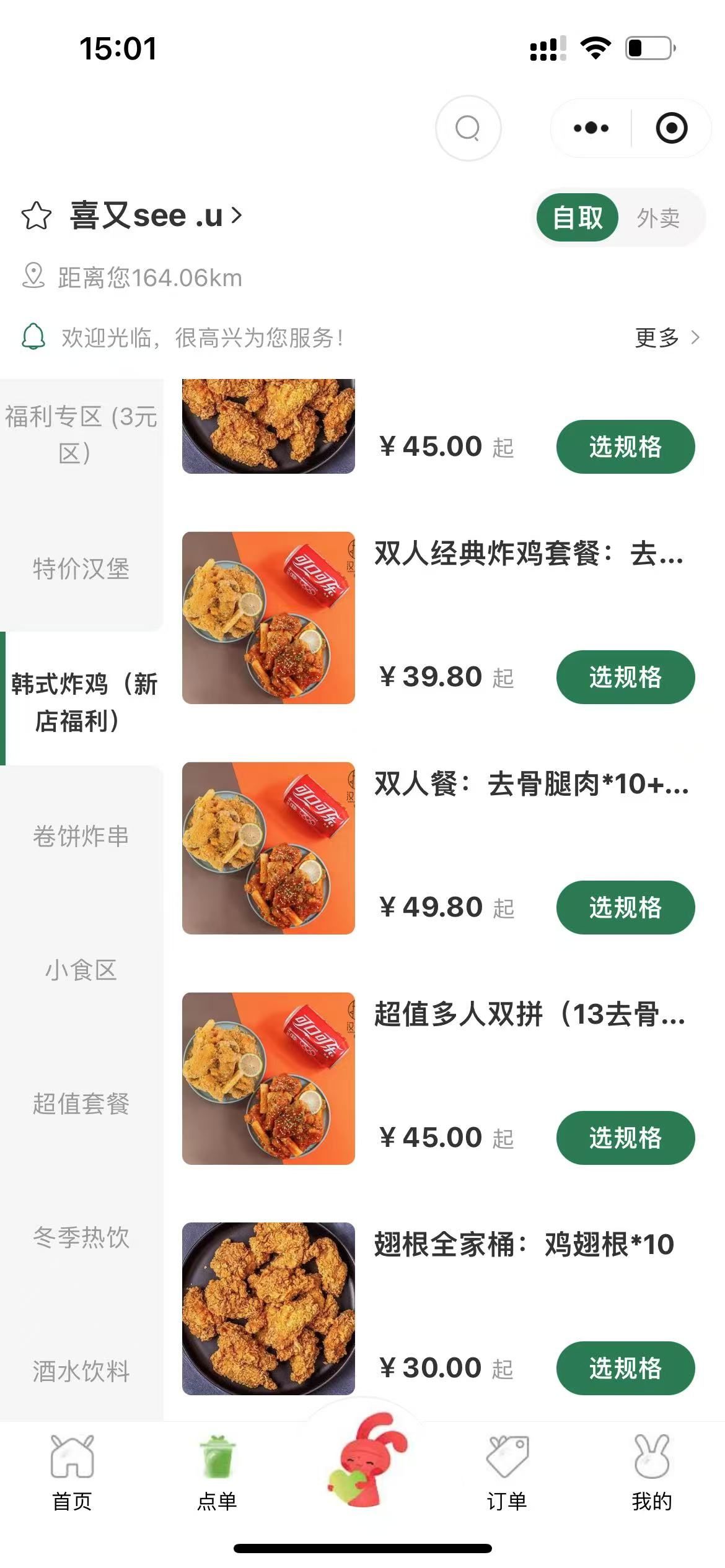Open the 喜又see .u store details

(x=155, y=216)
